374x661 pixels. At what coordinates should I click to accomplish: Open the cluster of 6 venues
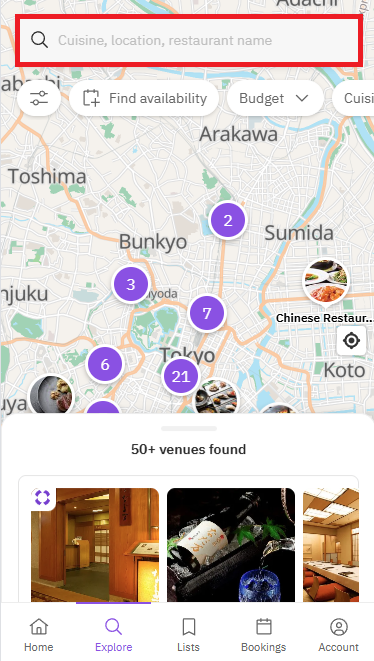point(105,364)
